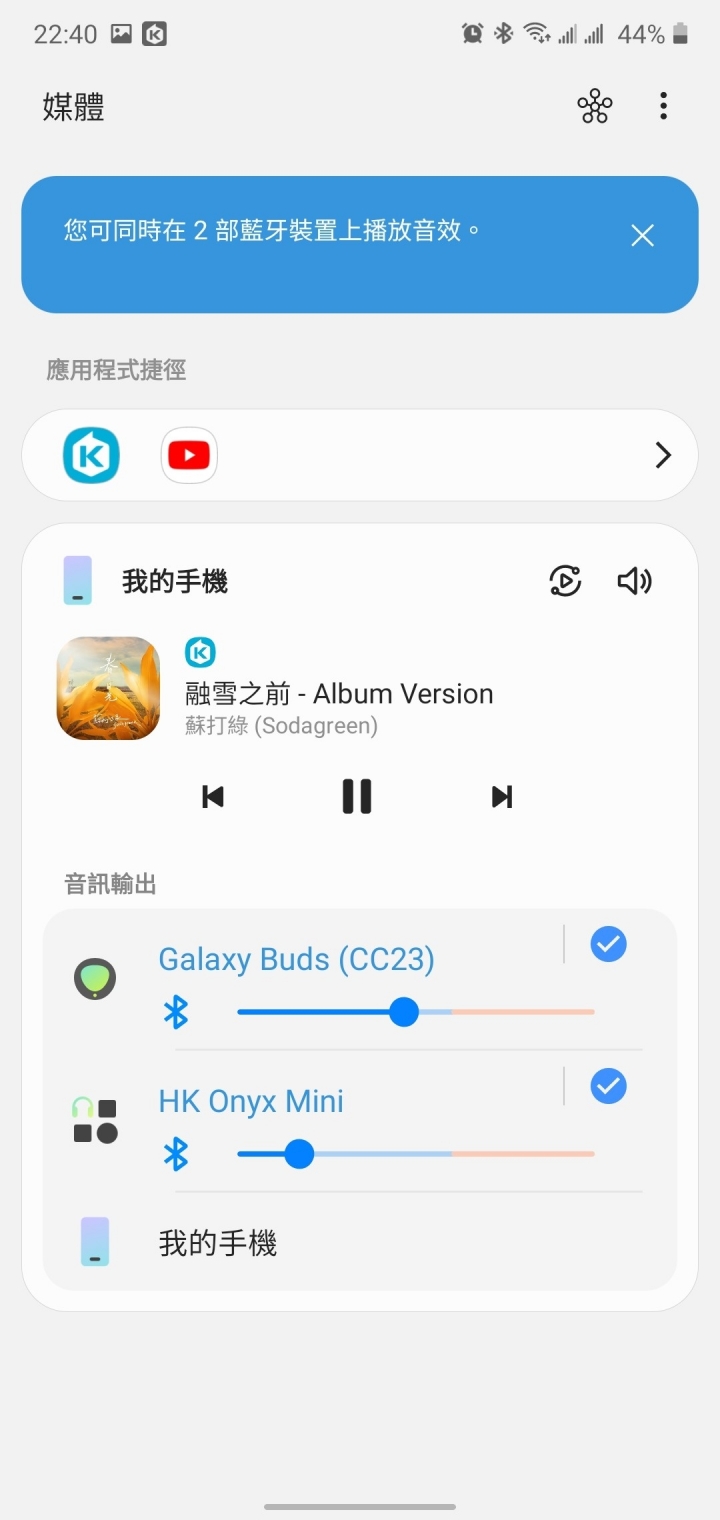
Task: Pause the current song
Action: [x=356, y=797]
